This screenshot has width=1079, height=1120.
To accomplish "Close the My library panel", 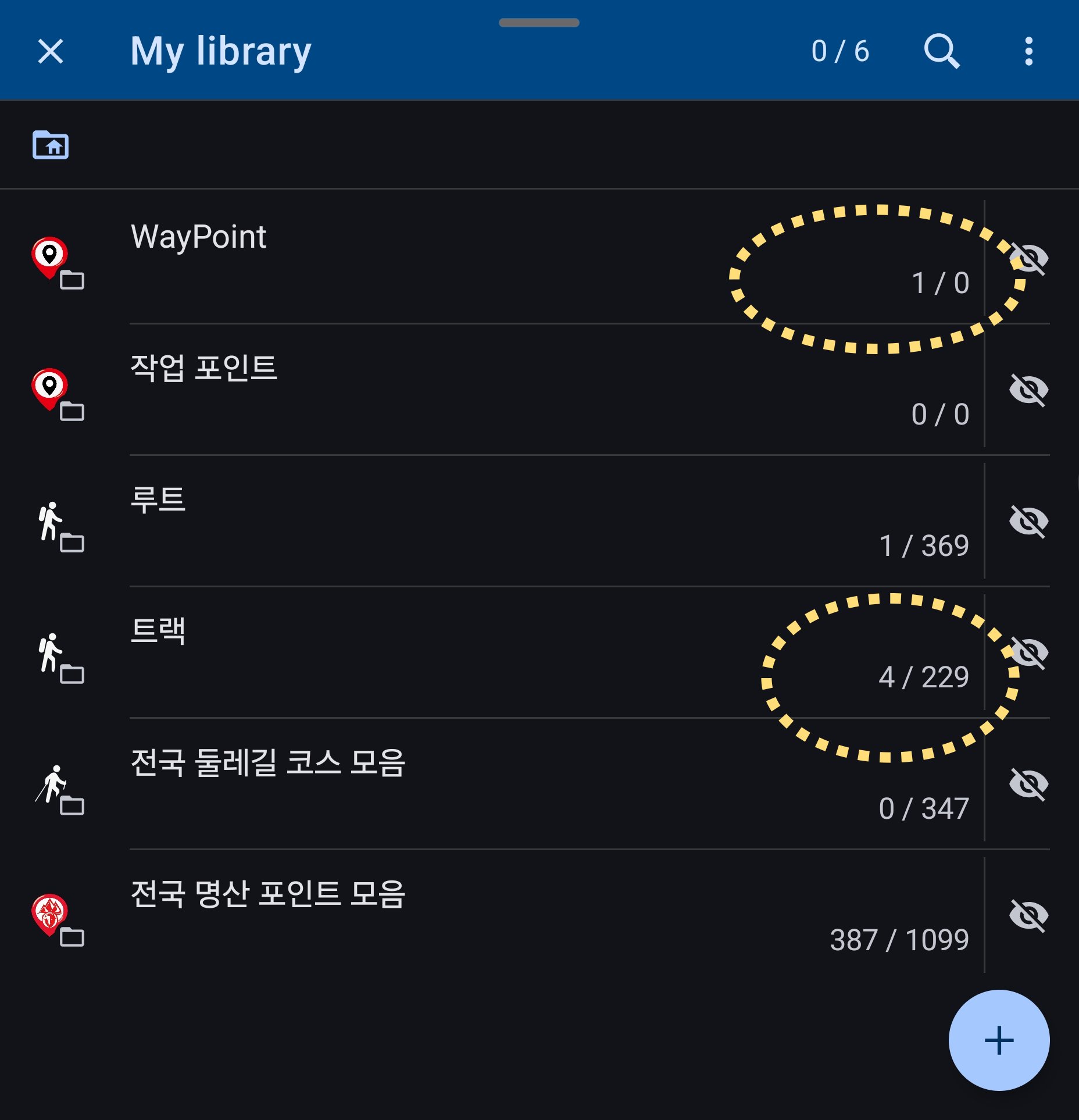I will coord(51,51).
